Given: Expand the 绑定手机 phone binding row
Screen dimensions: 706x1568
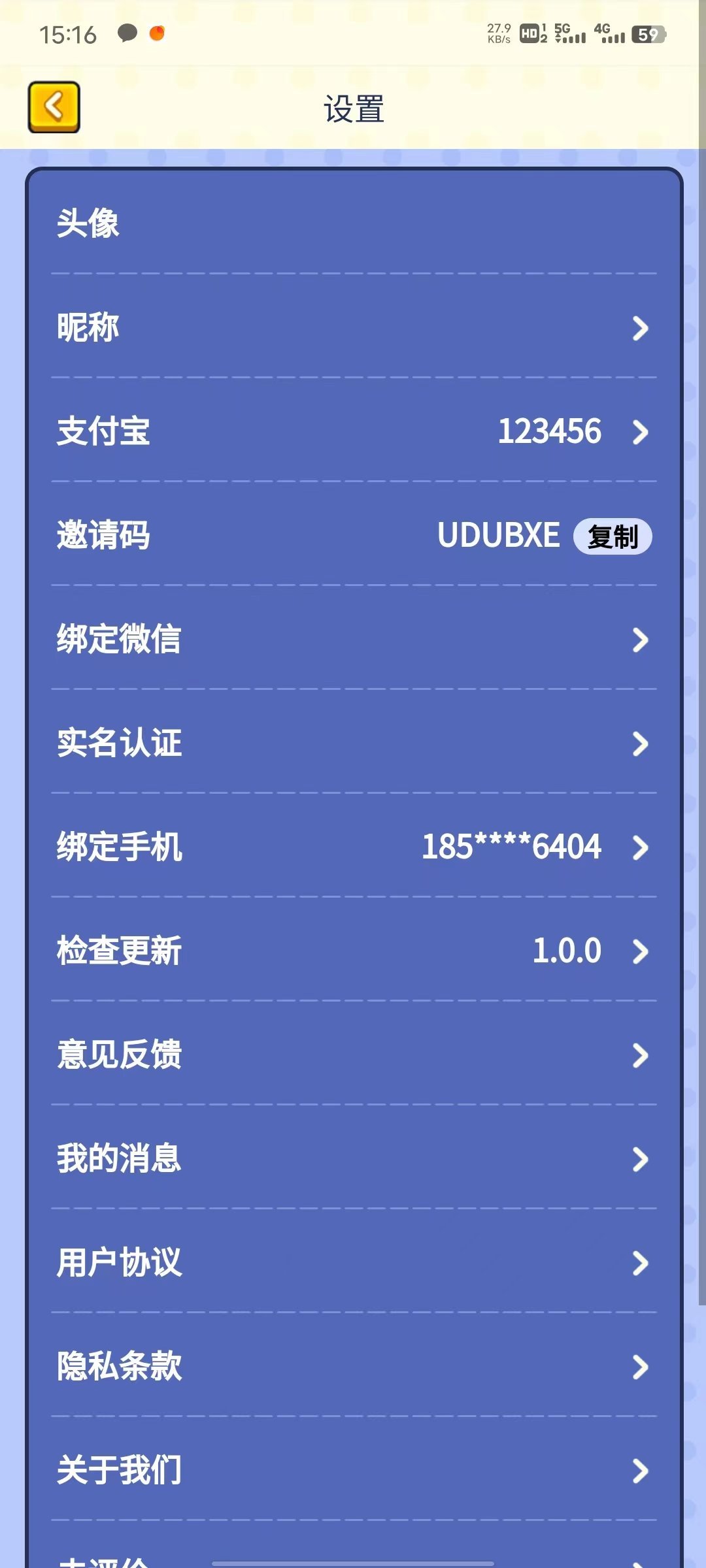Looking at the screenshot, I should point(353,847).
